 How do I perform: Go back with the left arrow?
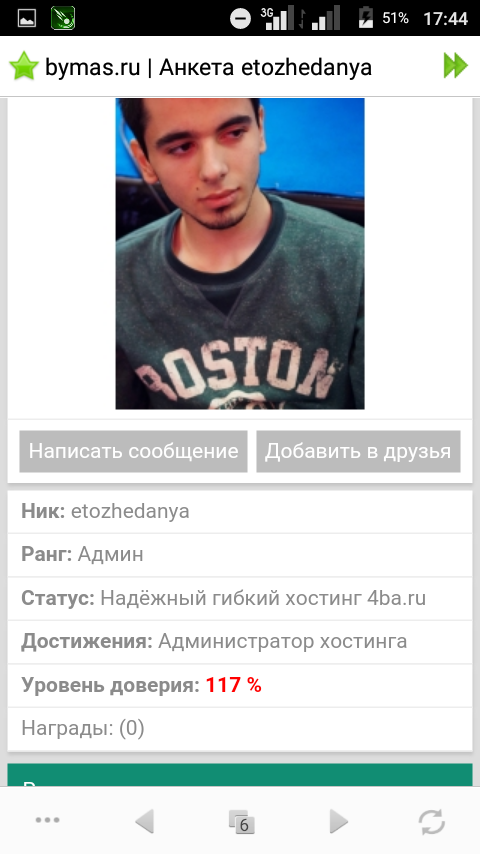point(144,821)
